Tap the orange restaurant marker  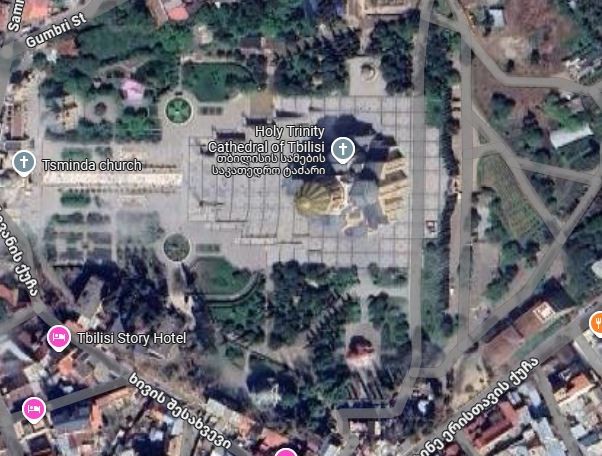click(597, 321)
